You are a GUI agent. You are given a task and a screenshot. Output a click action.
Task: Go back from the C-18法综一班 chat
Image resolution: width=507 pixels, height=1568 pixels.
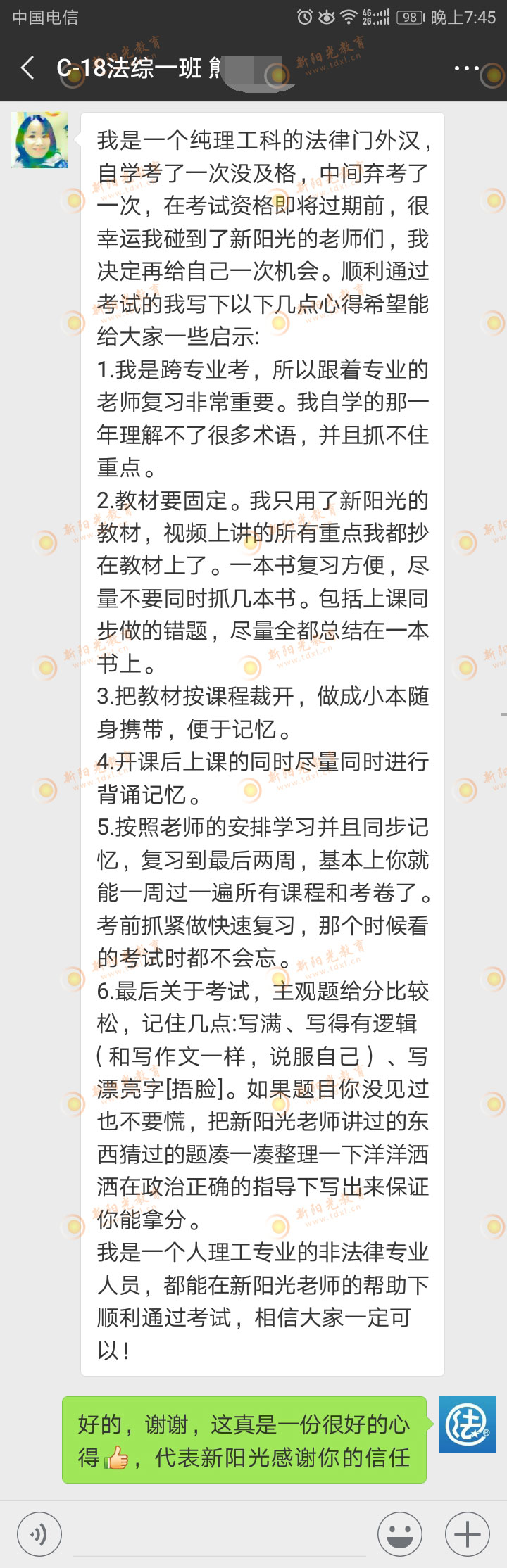[28, 68]
